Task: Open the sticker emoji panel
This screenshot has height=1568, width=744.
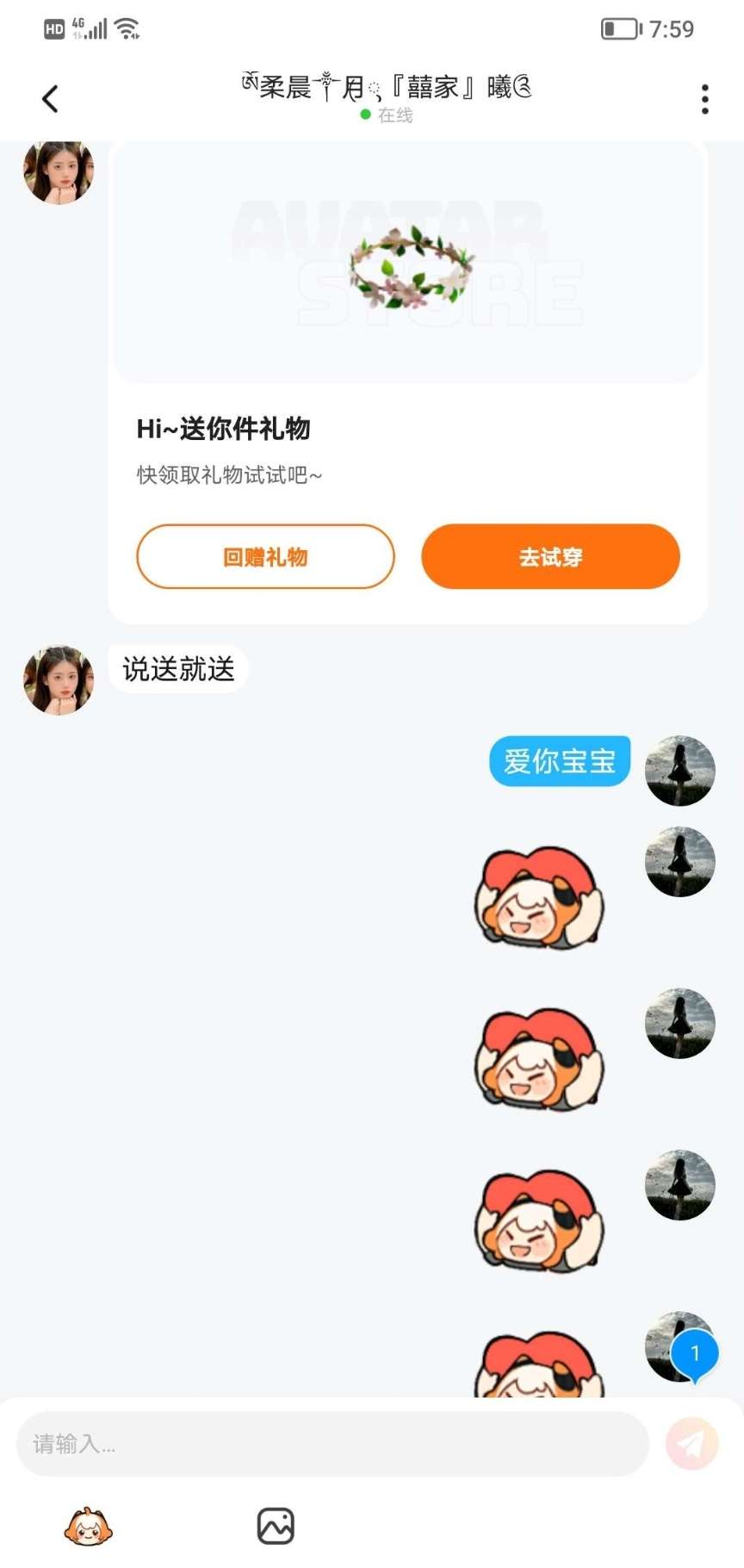Action: coord(88,1527)
